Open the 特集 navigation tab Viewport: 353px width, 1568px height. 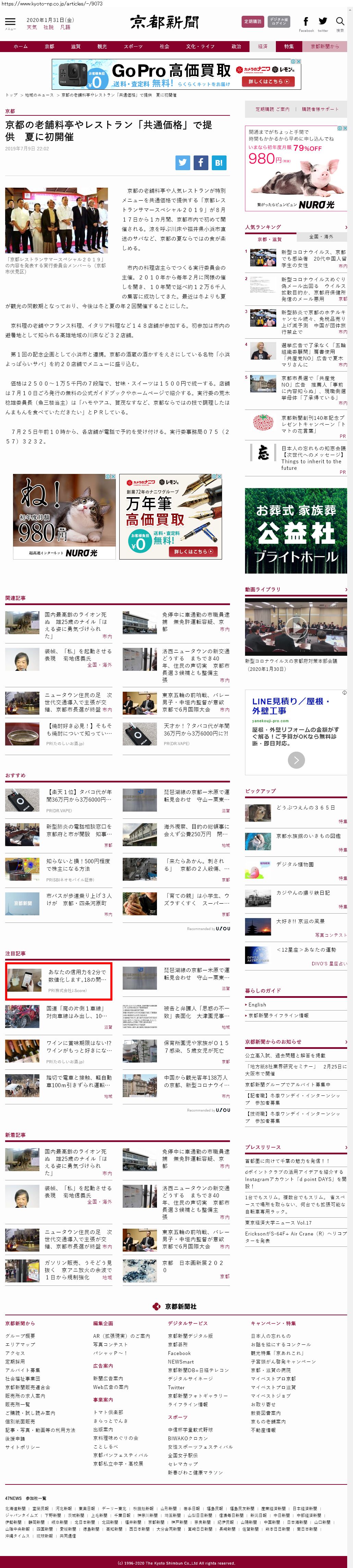coord(289,46)
